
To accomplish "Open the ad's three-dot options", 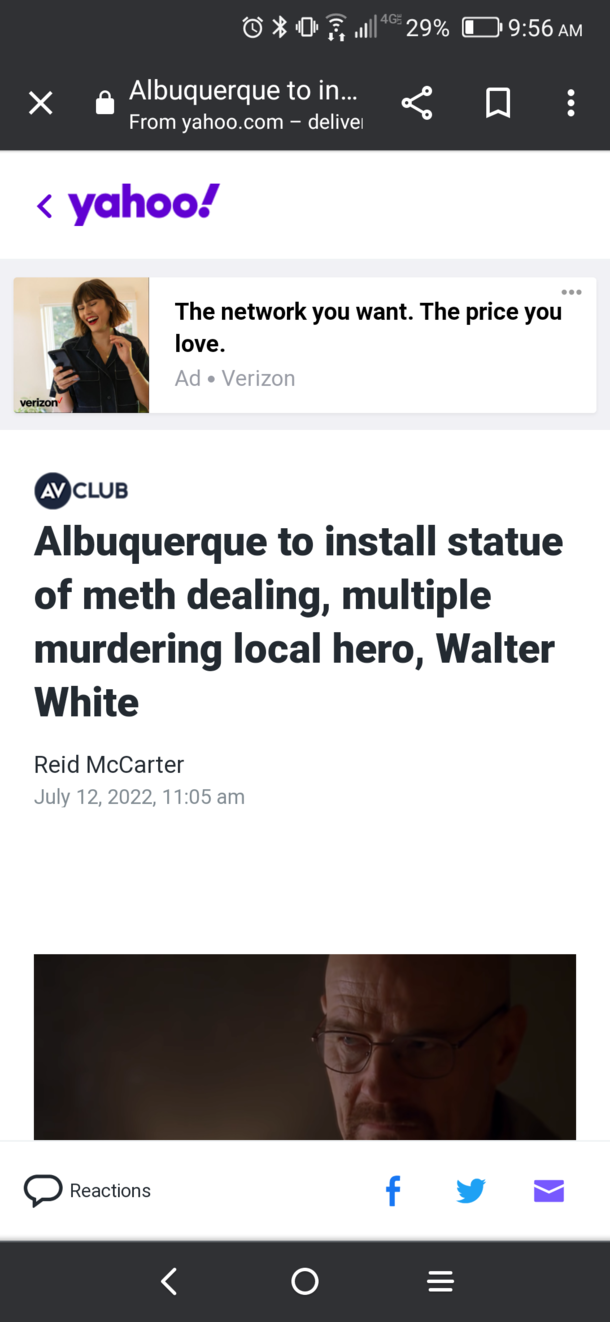I will click(x=571, y=292).
